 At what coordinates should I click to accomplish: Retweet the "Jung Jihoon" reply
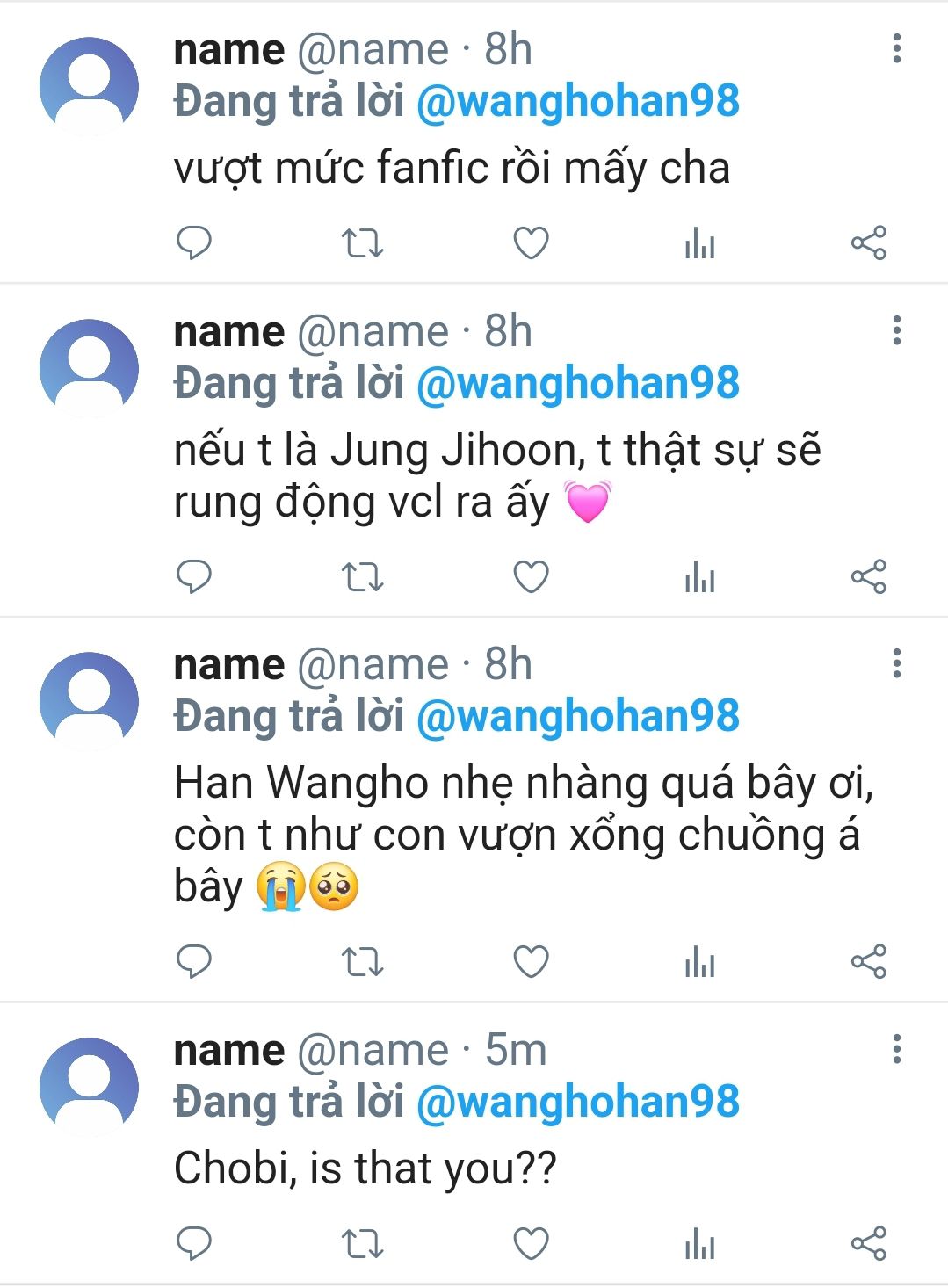(362, 577)
